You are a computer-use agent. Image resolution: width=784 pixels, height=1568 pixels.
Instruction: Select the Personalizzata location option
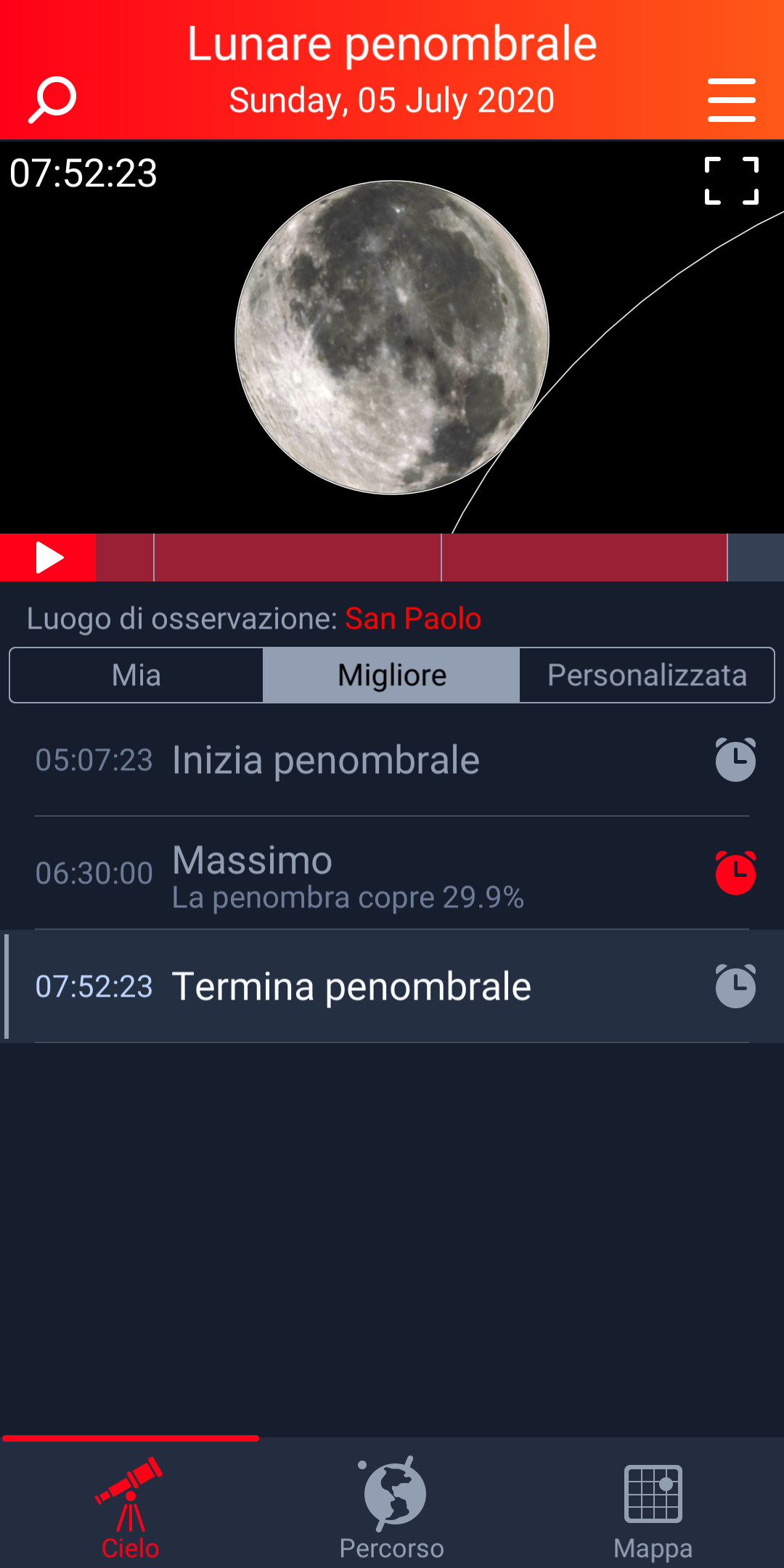[647, 675]
